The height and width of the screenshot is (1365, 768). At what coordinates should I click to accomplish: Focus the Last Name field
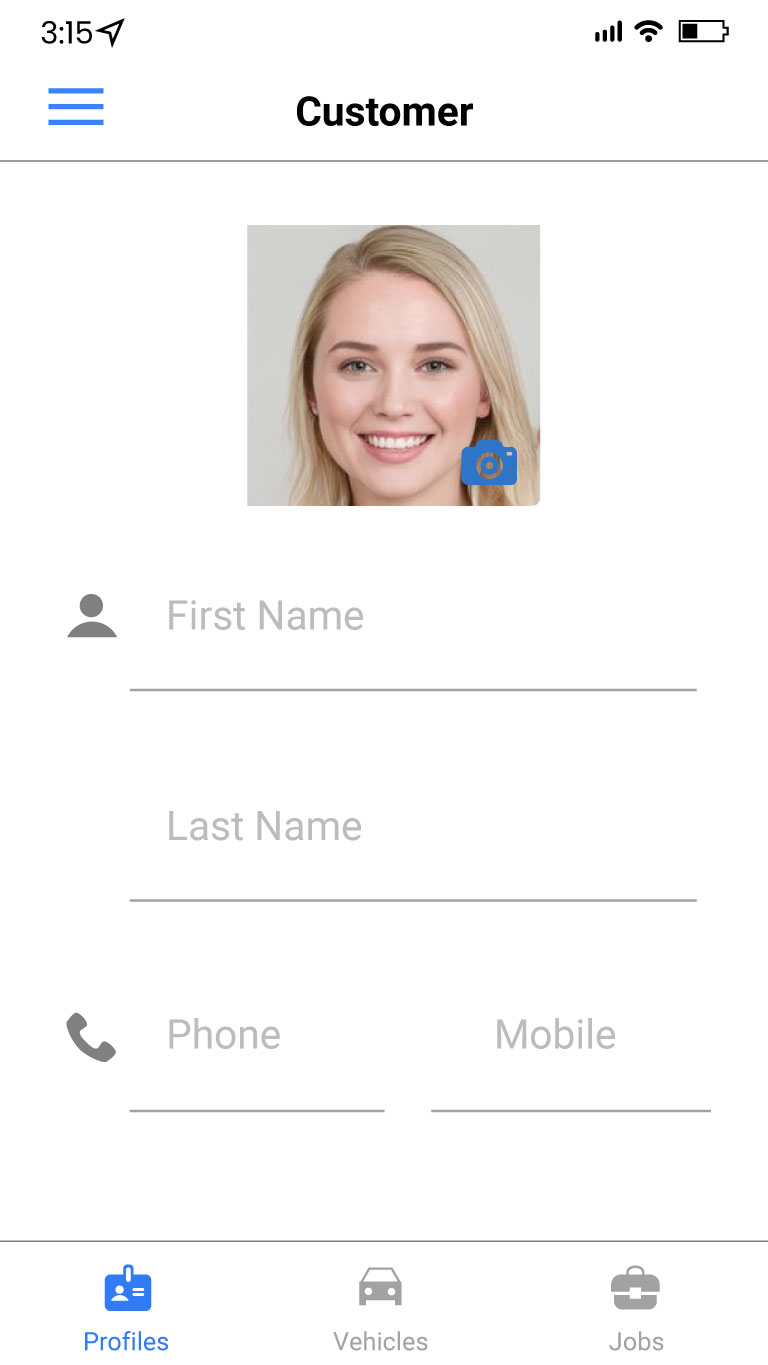click(412, 827)
